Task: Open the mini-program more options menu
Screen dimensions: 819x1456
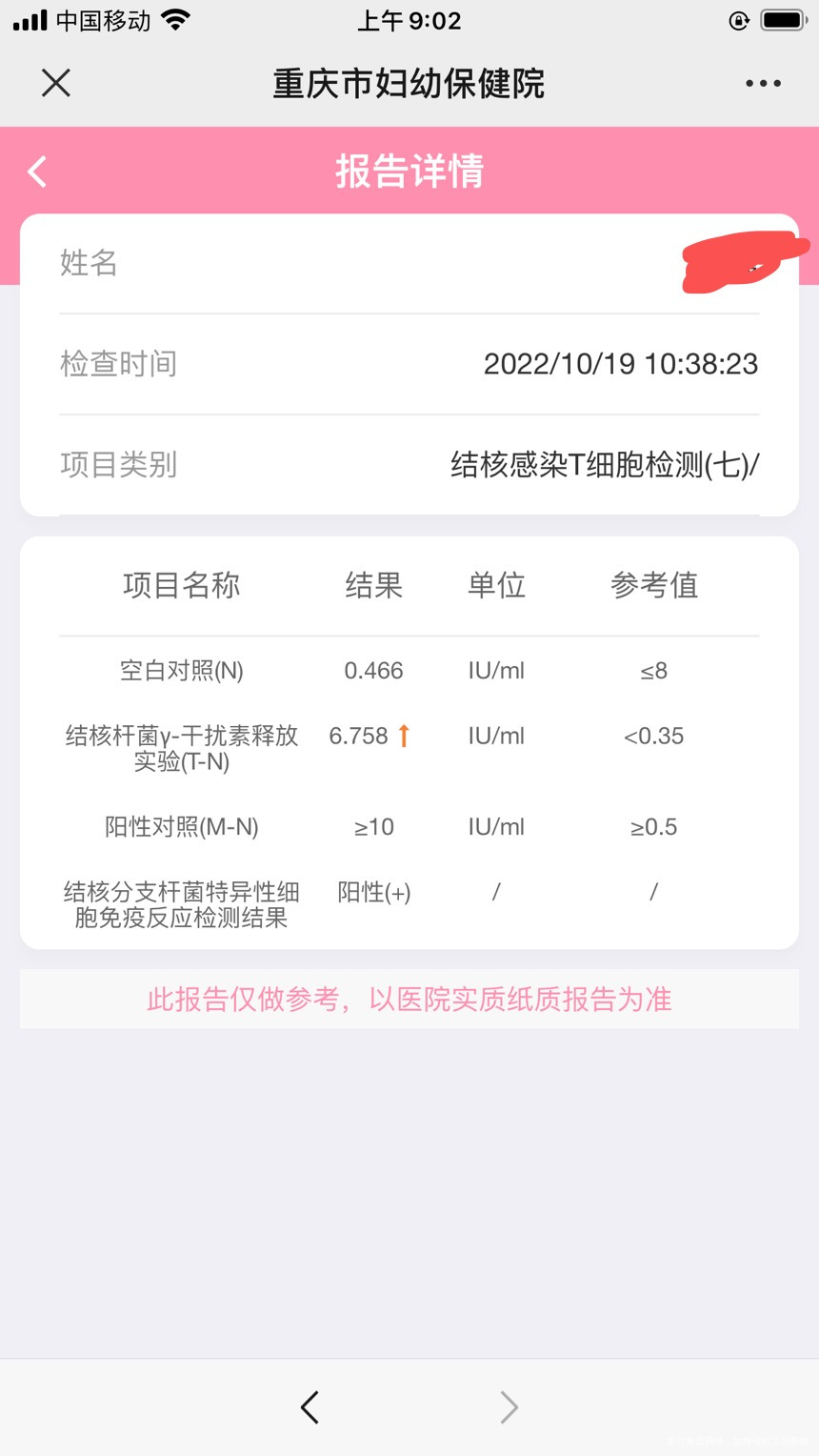Action: point(762,83)
